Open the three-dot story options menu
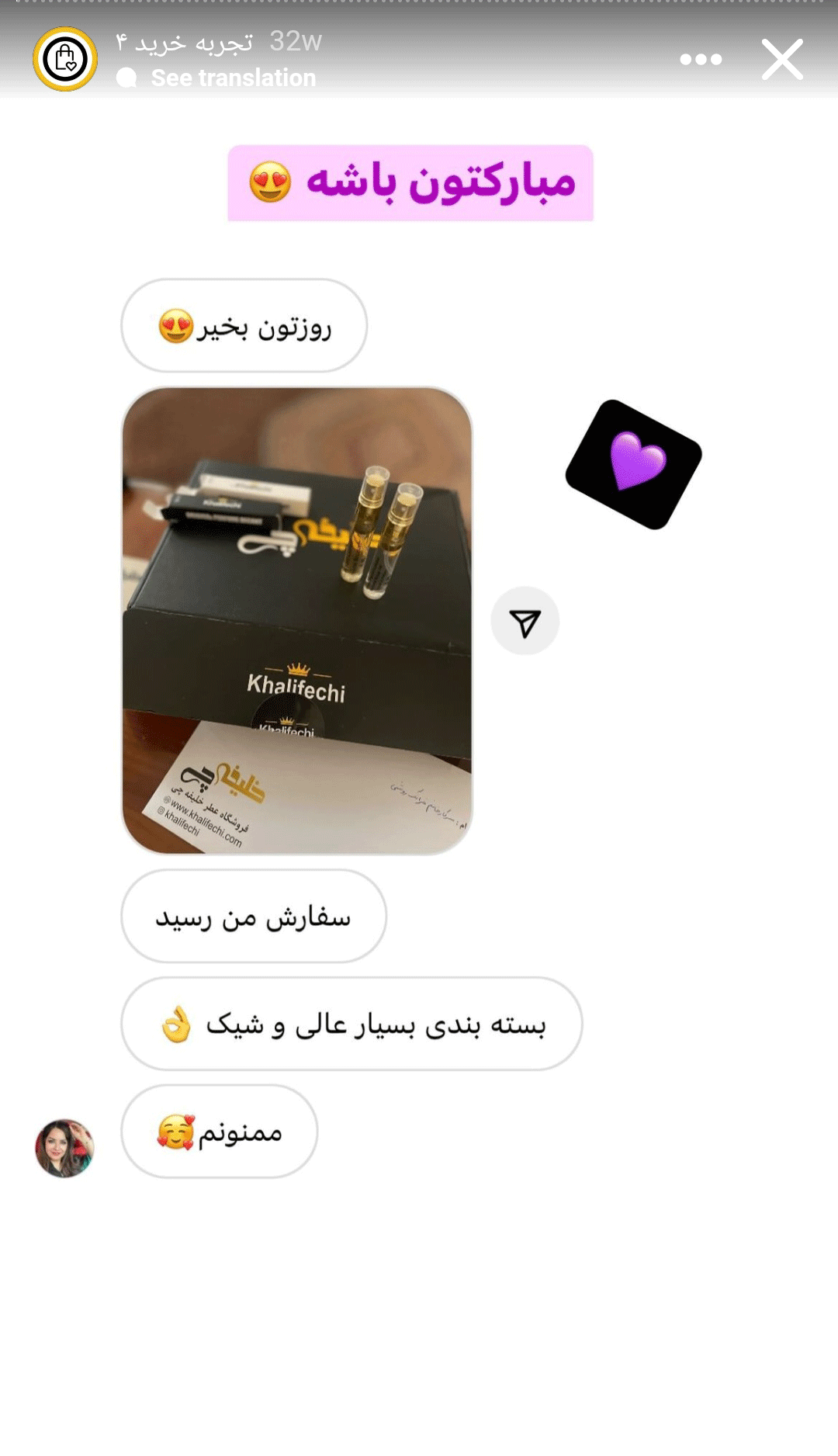838x1456 pixels. tap(701, 59)
